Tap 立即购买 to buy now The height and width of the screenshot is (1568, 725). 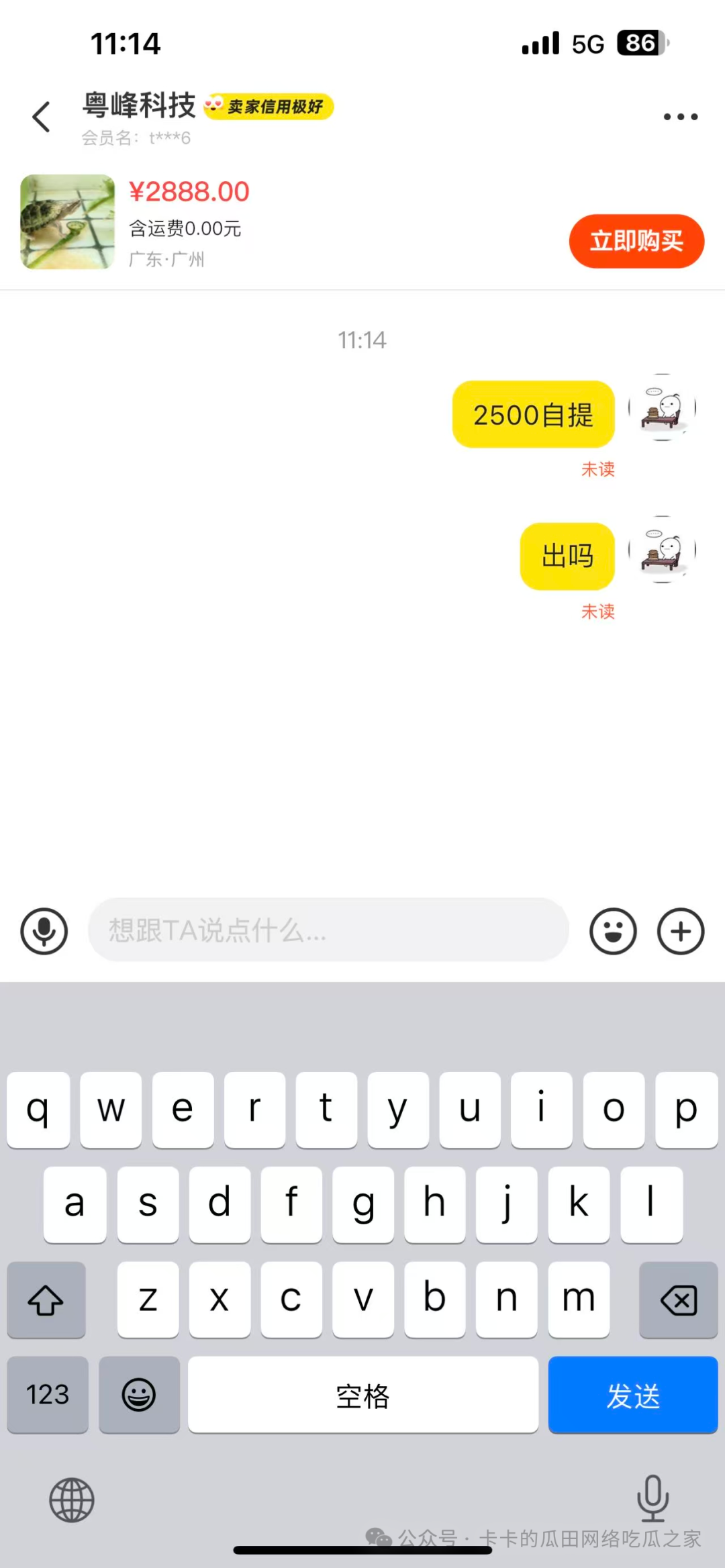(636, 241)
